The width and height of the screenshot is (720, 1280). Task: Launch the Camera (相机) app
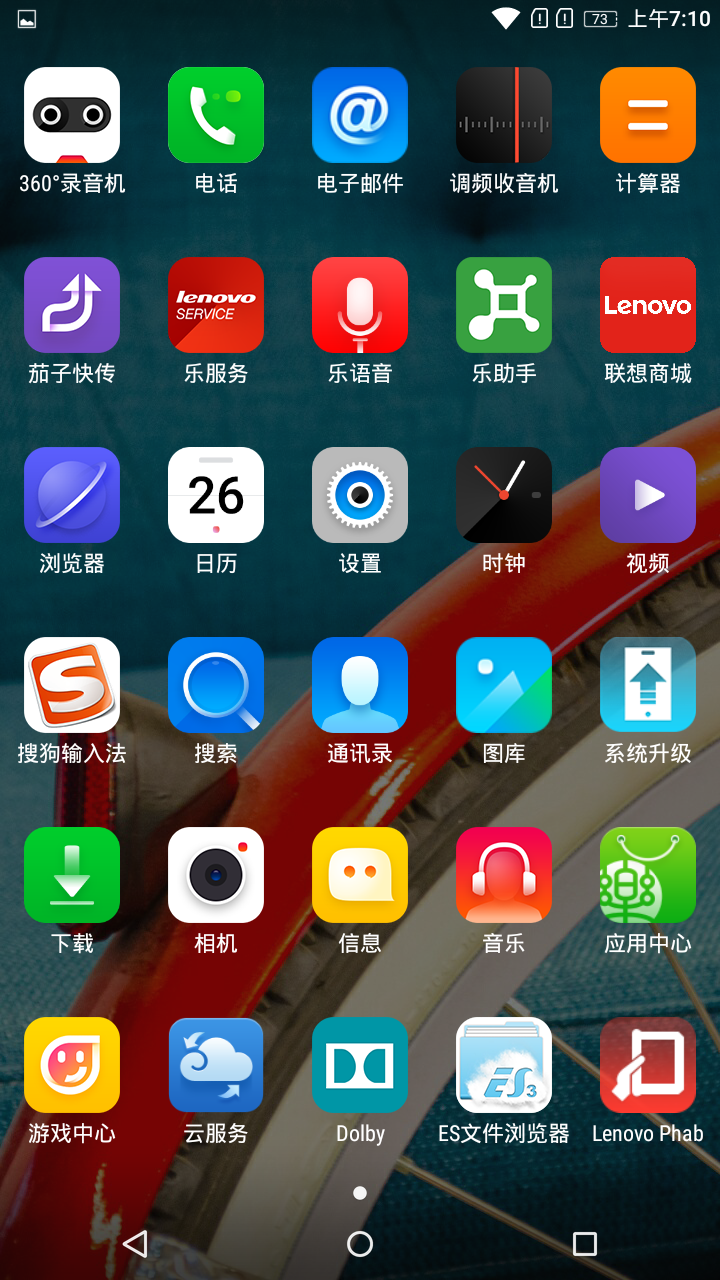[216, 875]
